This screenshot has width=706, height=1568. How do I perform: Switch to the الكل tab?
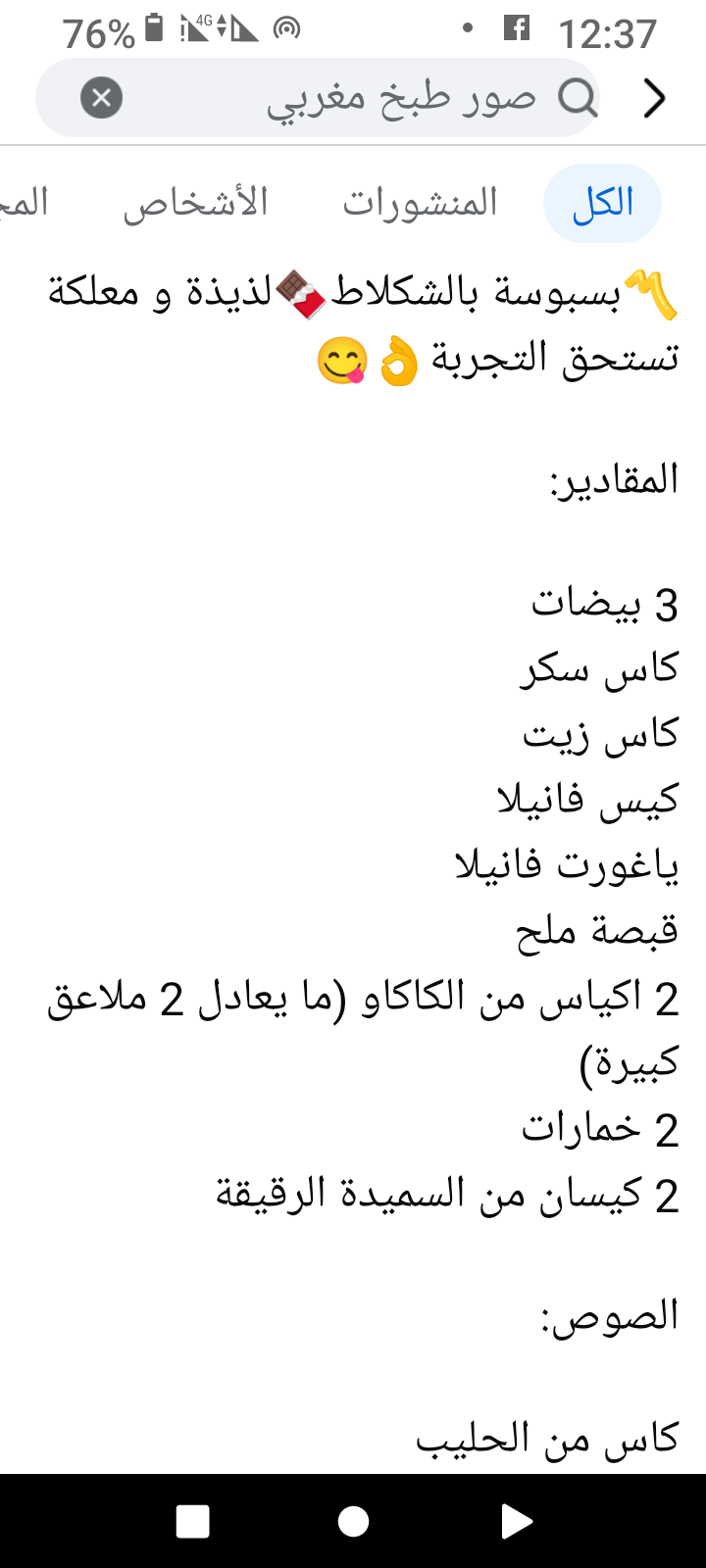coord(602,203)
